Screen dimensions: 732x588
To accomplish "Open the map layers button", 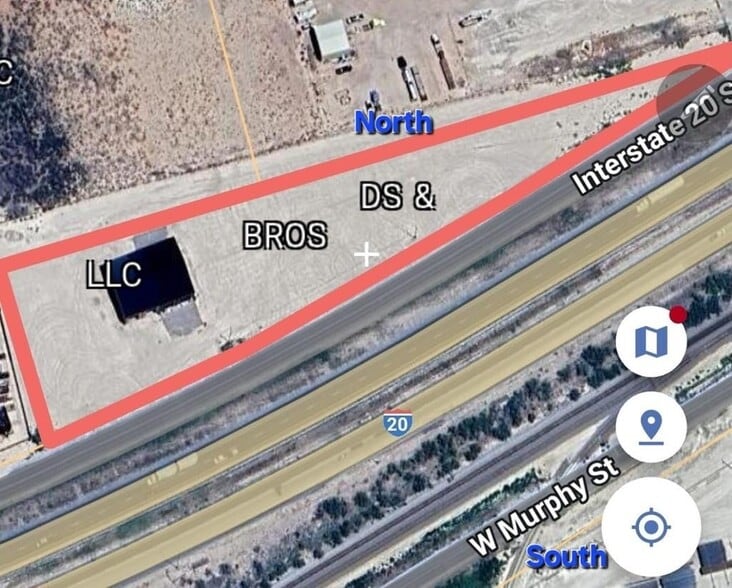I will tap(651, 342).
